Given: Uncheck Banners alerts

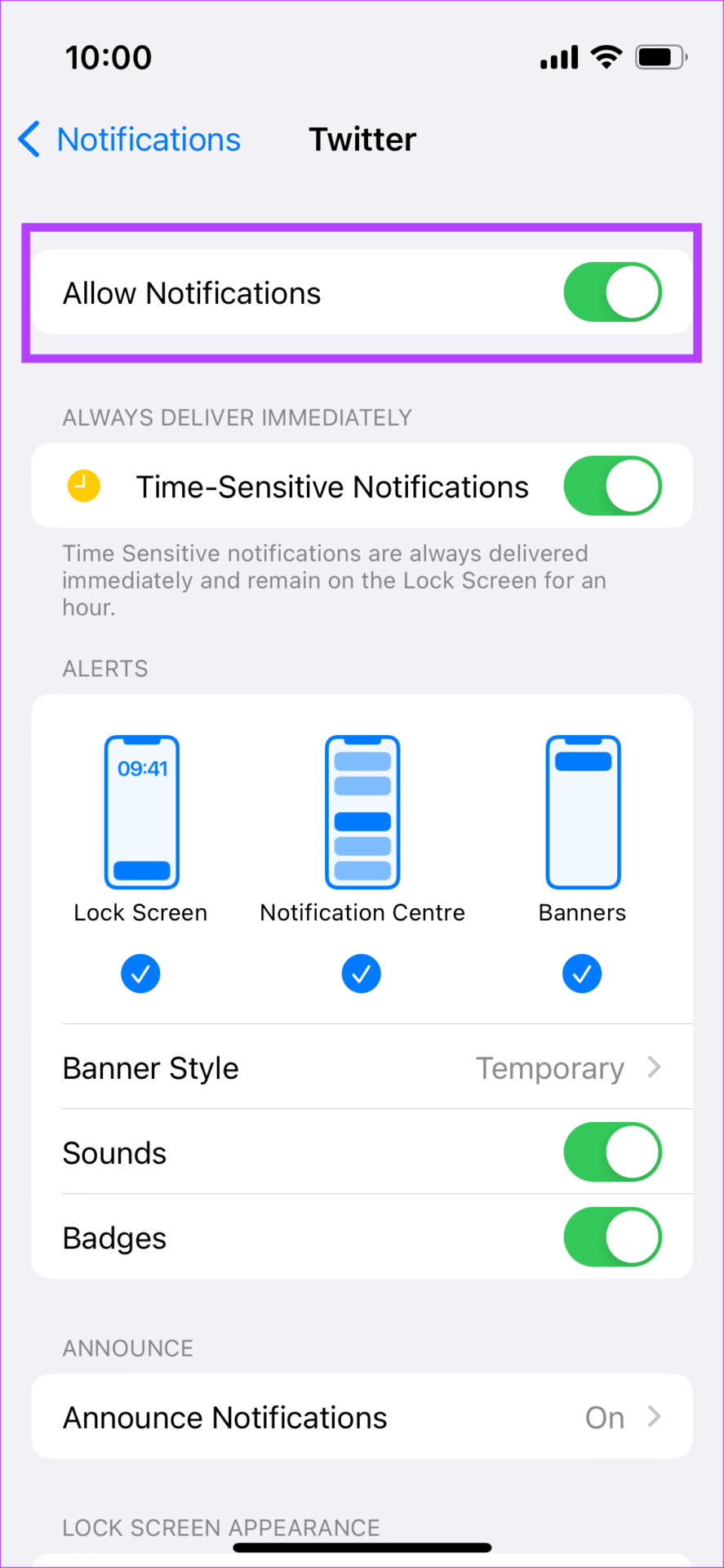Looking at the screenshot, I should [582, 973].
